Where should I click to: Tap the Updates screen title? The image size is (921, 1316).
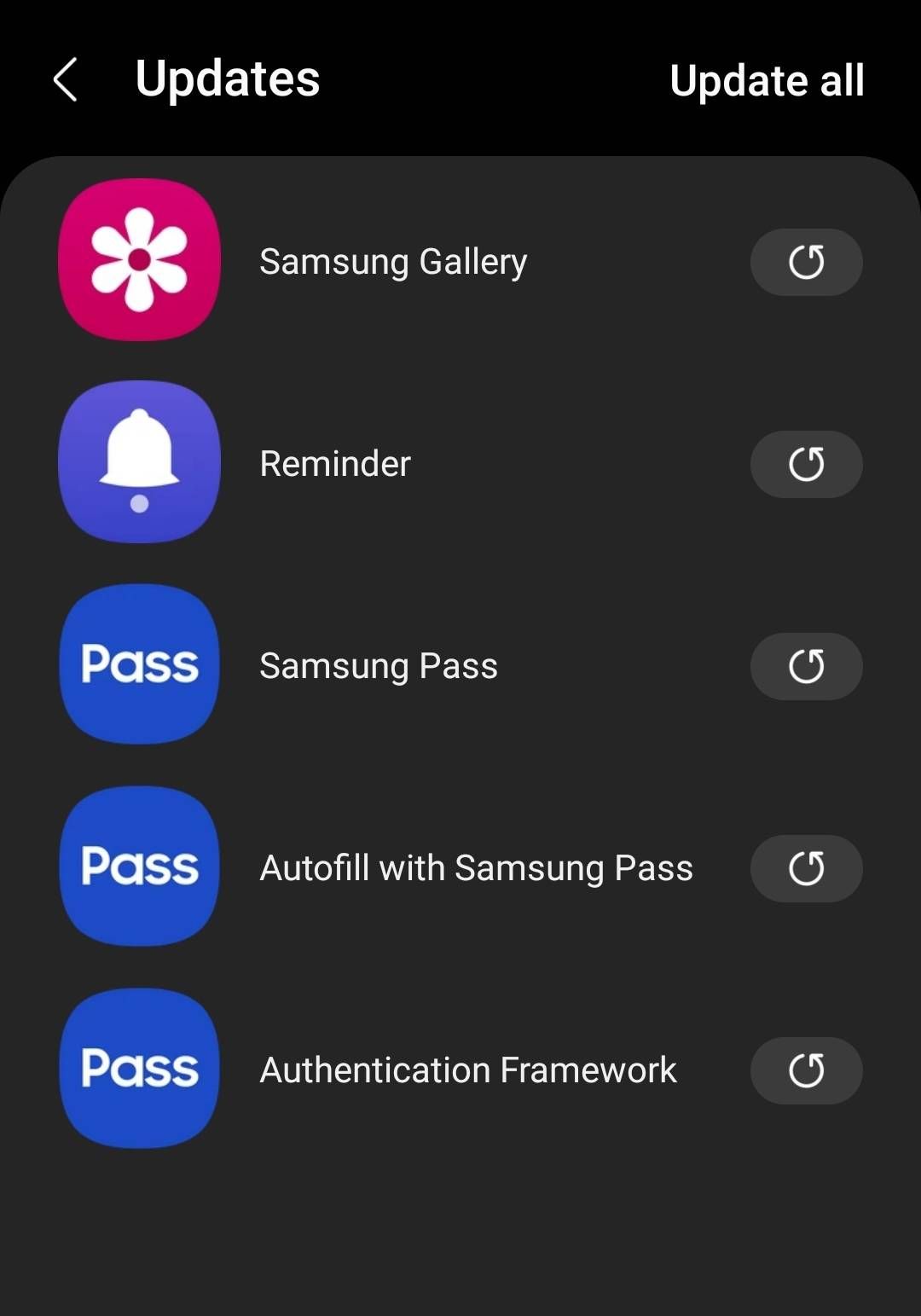227,79
